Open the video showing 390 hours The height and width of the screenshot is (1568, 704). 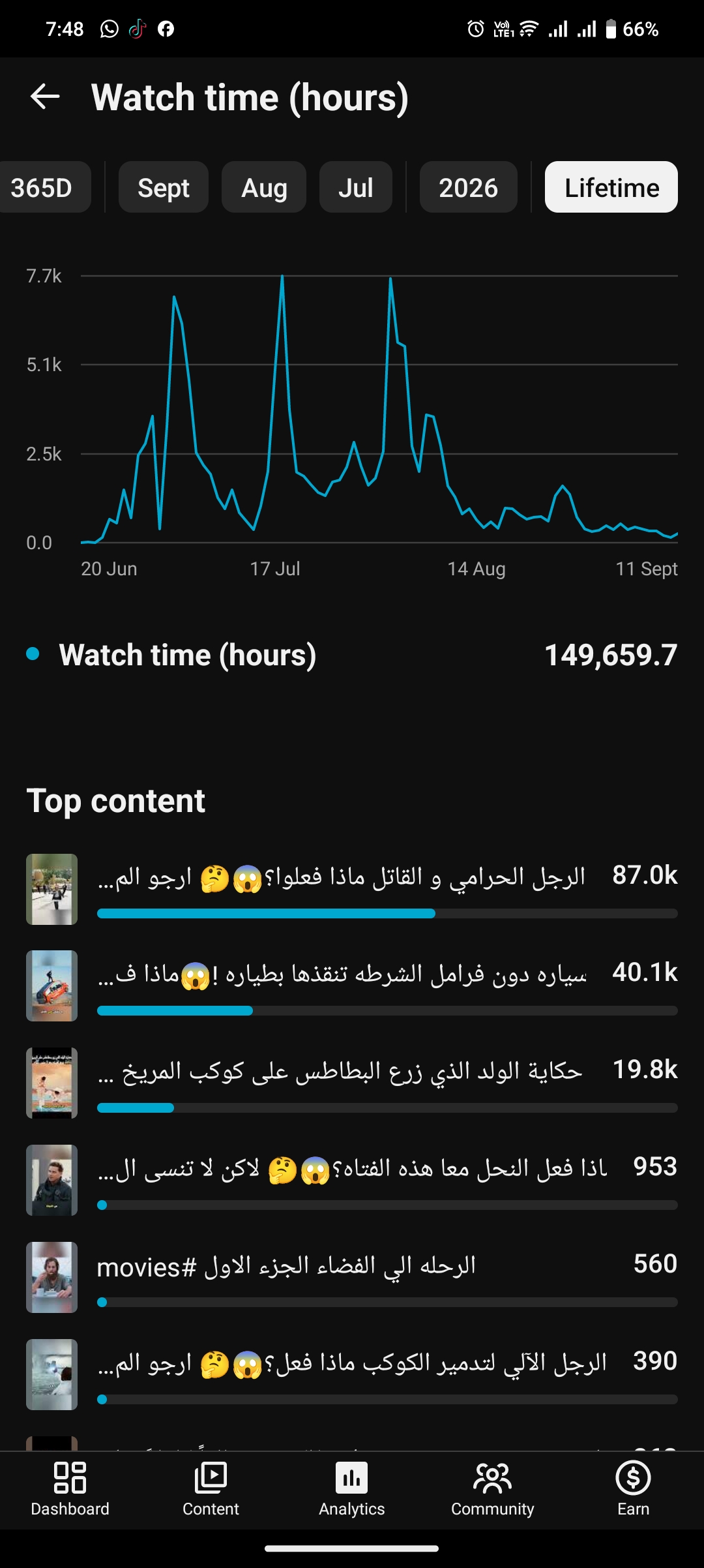pos(352,1375)
